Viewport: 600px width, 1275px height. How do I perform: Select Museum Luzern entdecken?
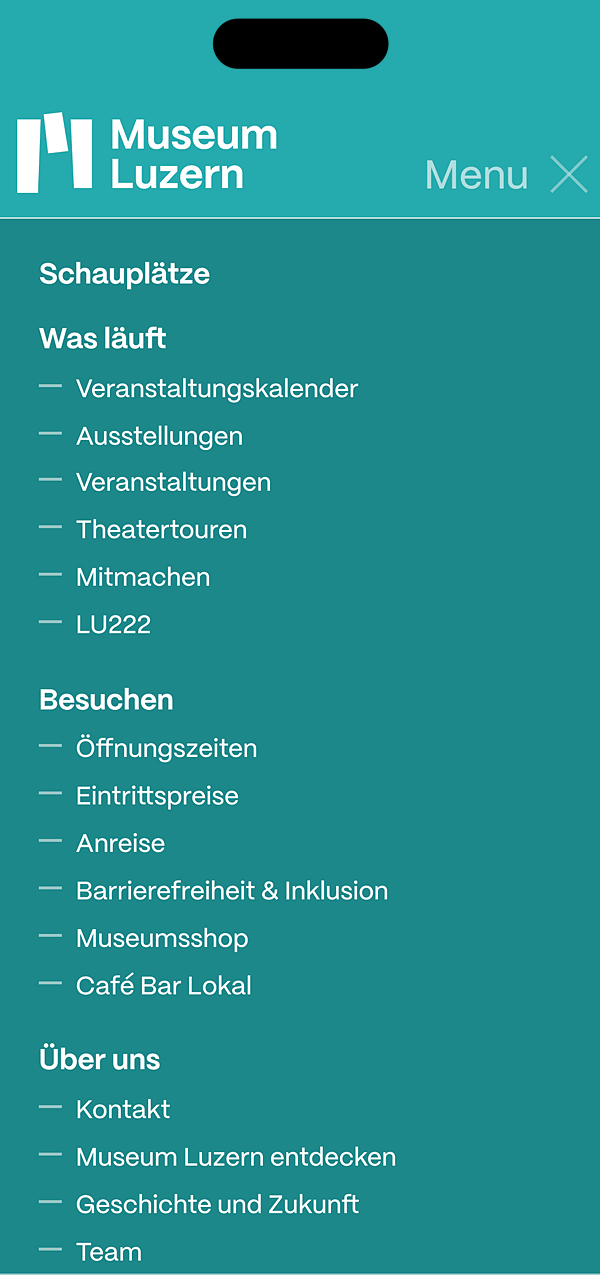(236, 1157)
